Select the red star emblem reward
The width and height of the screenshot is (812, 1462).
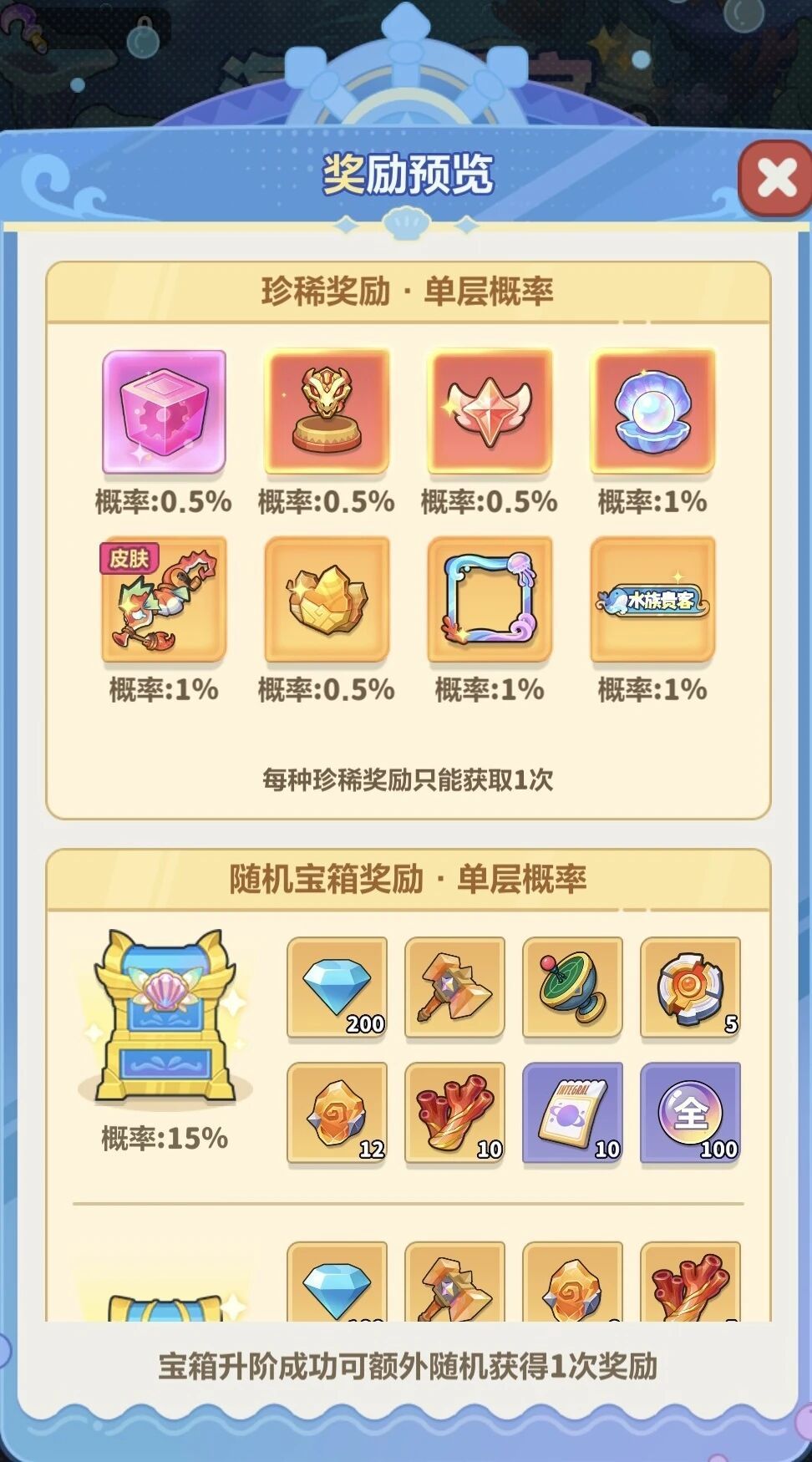[489, 412]
